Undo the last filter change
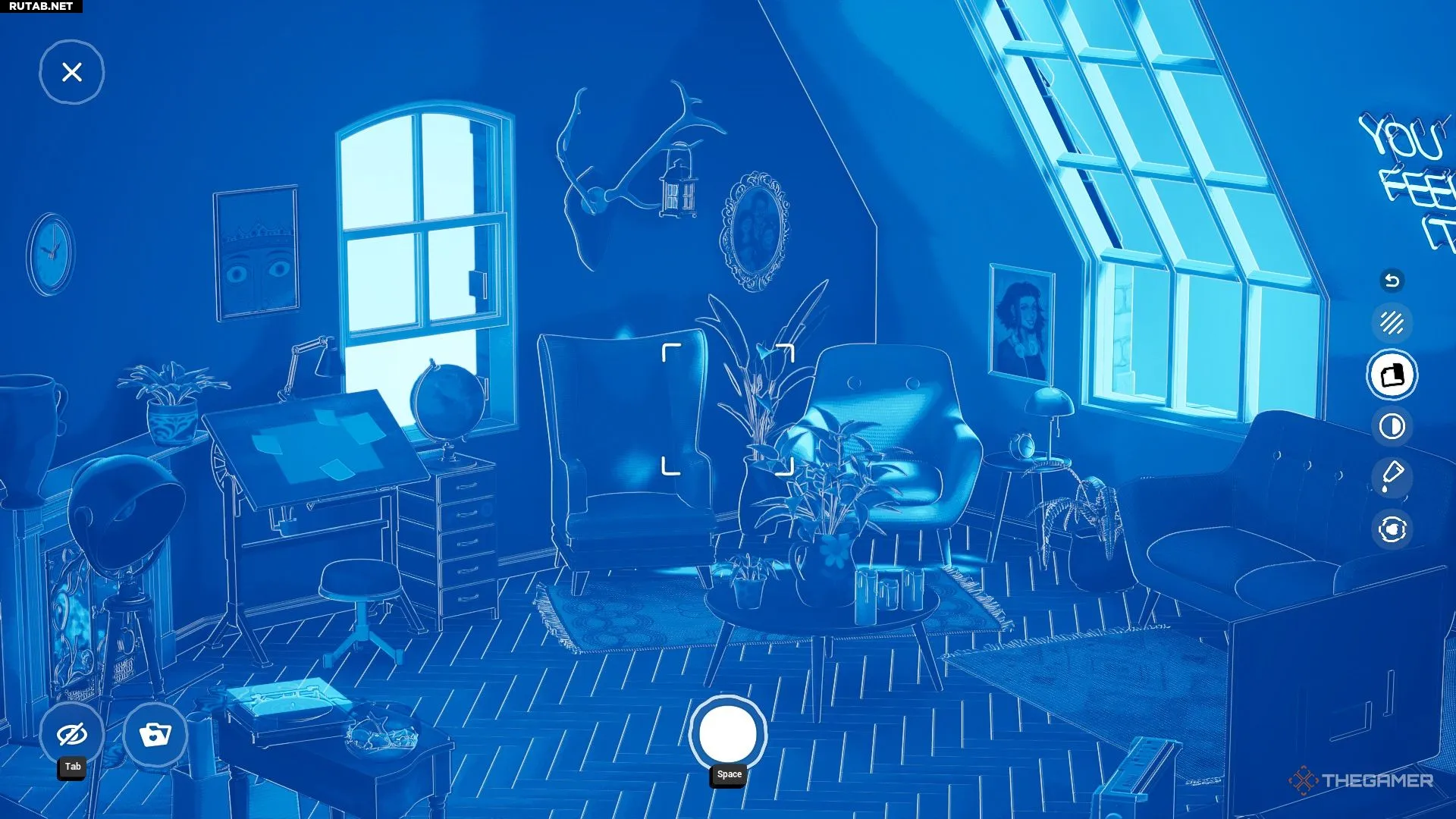The height and width of the screenshot is (819, 1456). 1392,281
